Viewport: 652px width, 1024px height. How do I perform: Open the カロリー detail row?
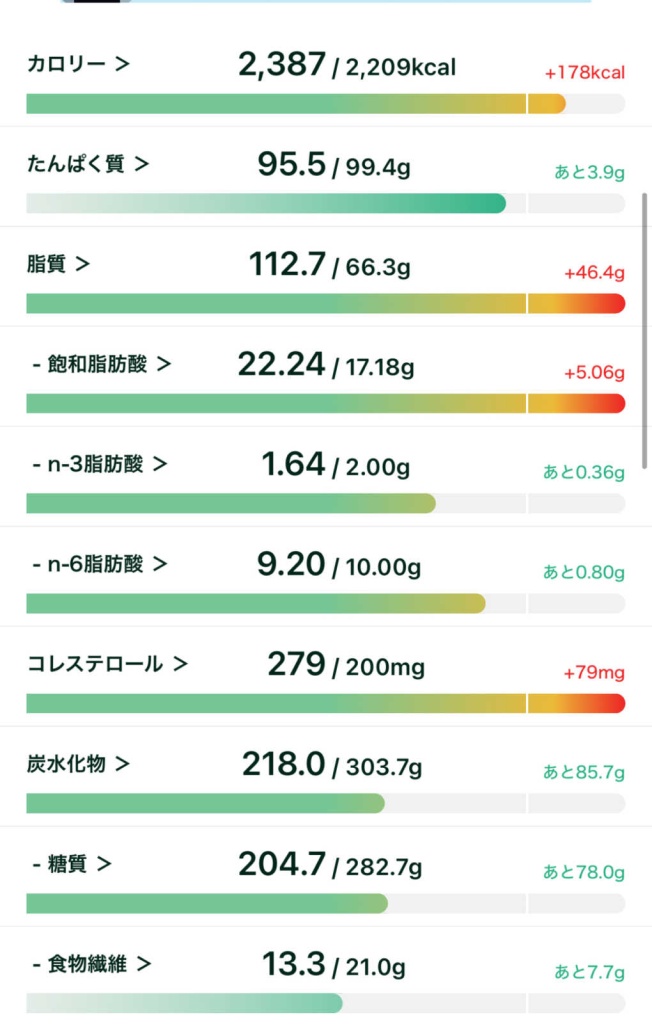pos(78,65)
